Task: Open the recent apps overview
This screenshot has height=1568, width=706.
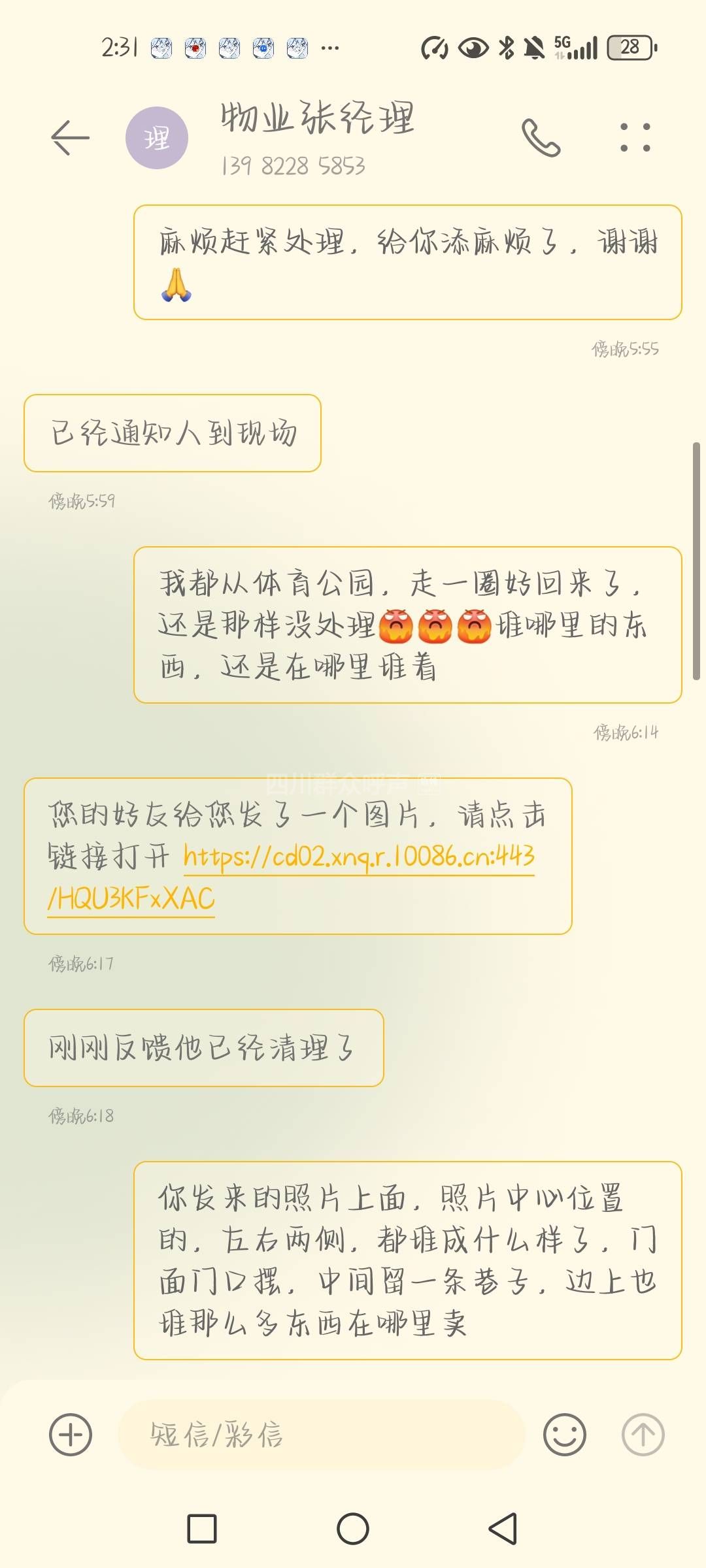Action: (202, 1529)
